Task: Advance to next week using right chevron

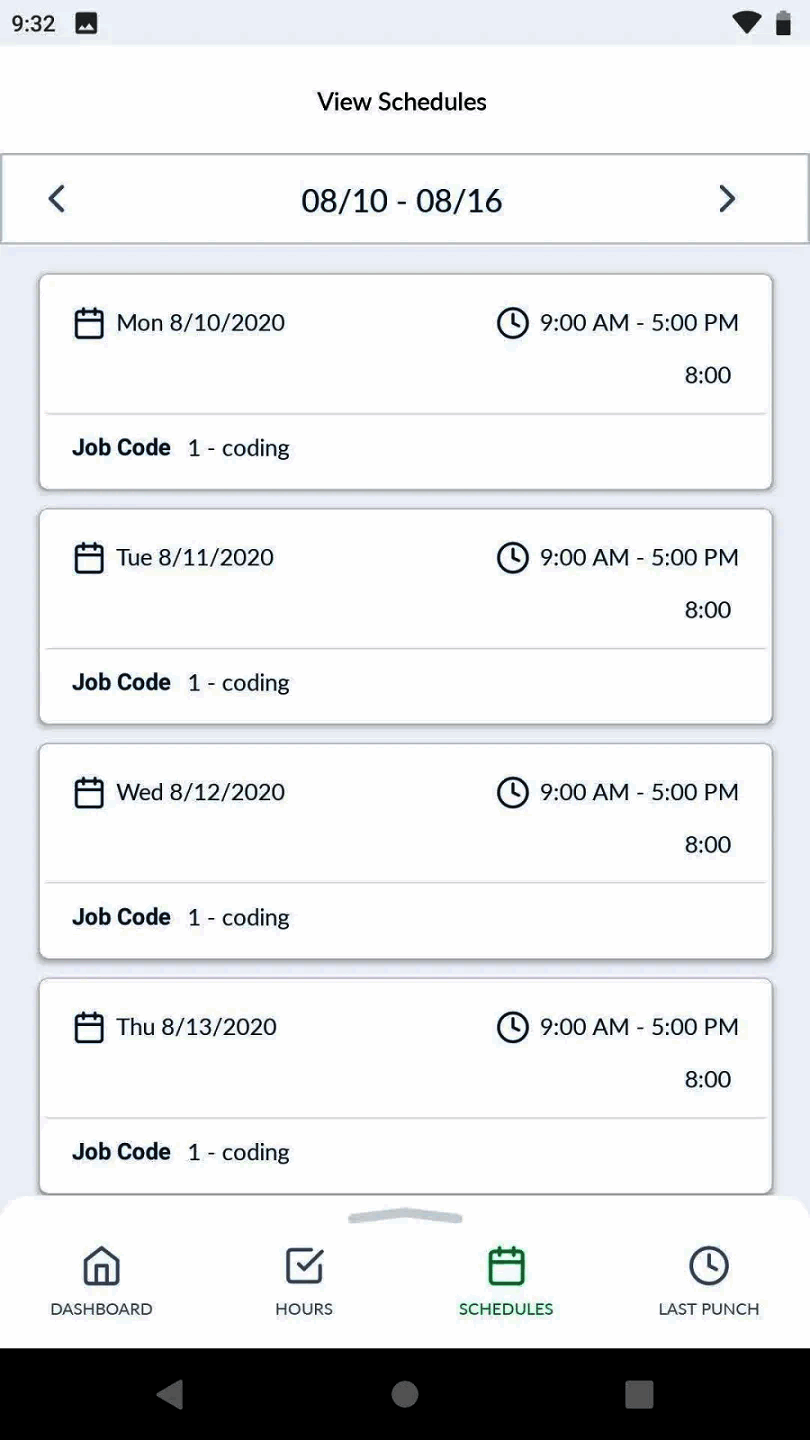Action: (x=727, y=198)
